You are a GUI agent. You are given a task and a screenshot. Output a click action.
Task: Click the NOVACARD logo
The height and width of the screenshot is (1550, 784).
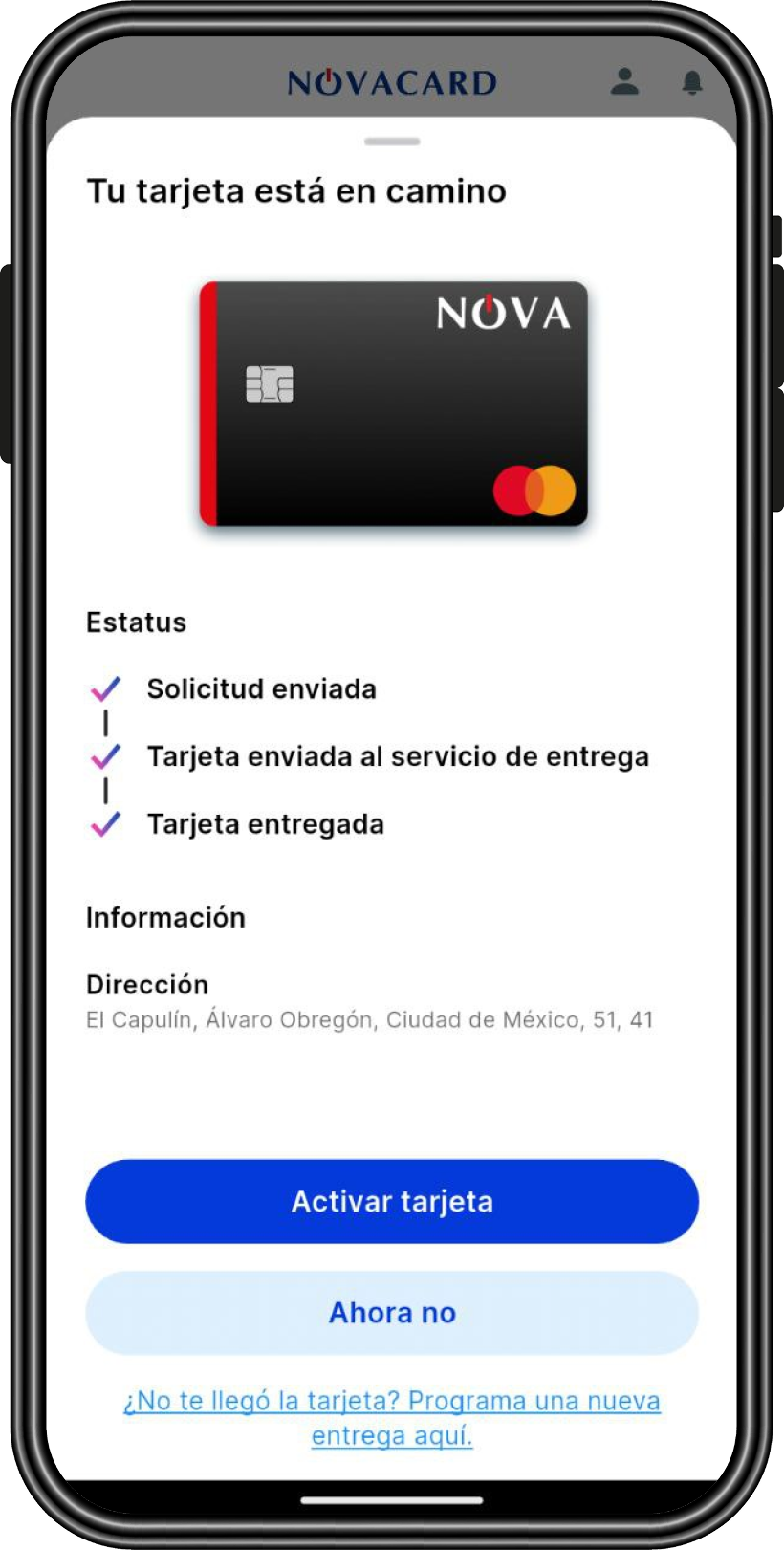click(392, 81)
